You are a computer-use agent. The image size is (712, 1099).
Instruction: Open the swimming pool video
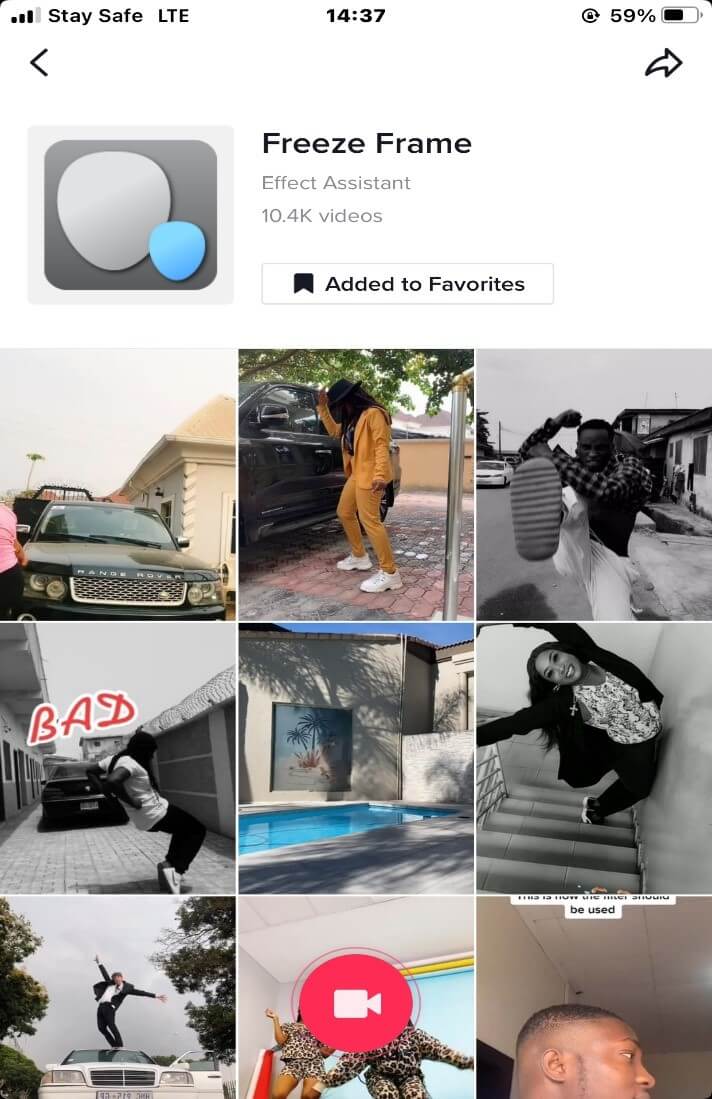coord(356,758)
